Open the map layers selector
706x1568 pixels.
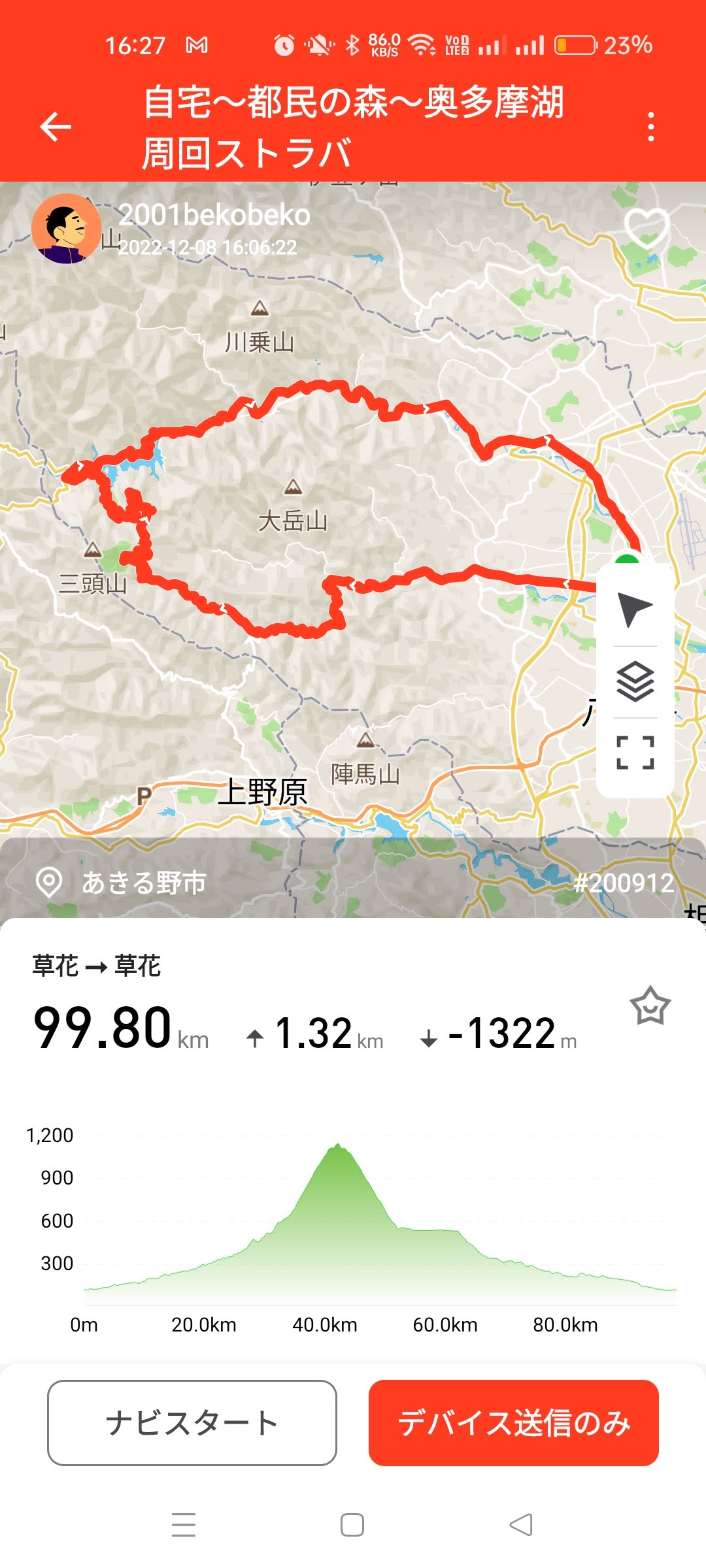tap(635, 681)
